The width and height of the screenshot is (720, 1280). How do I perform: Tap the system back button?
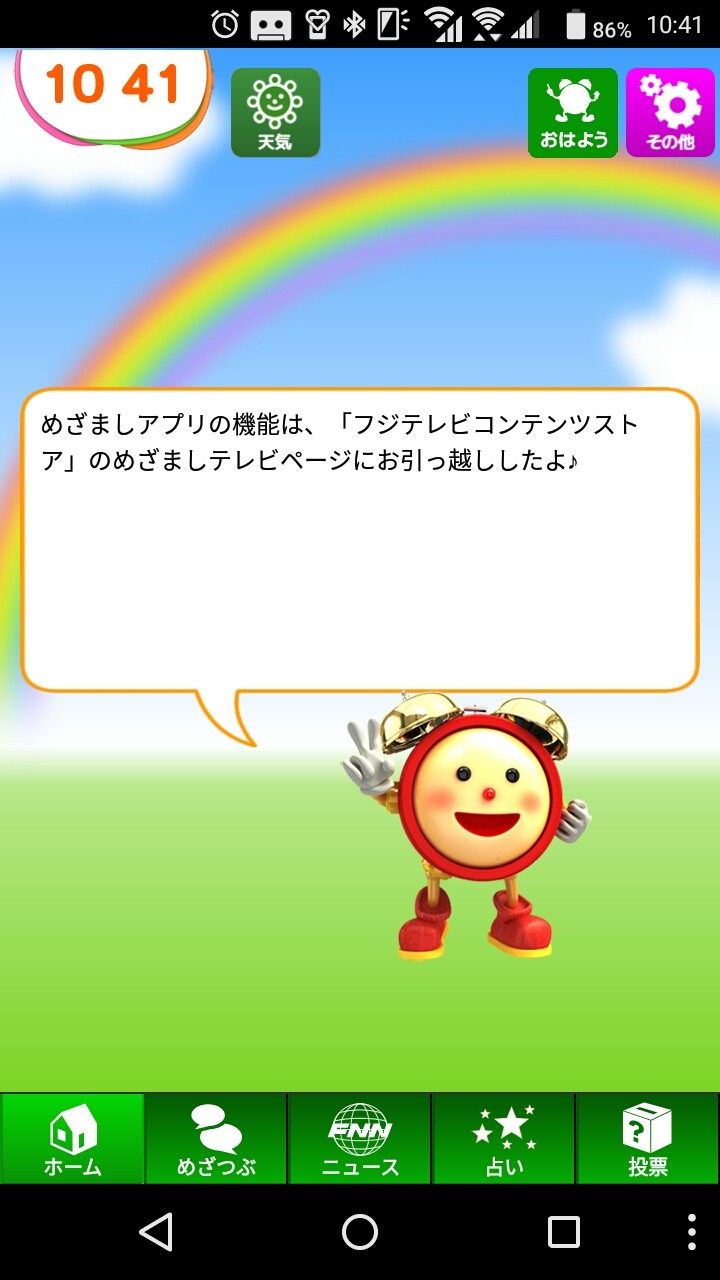point(156,1232)
